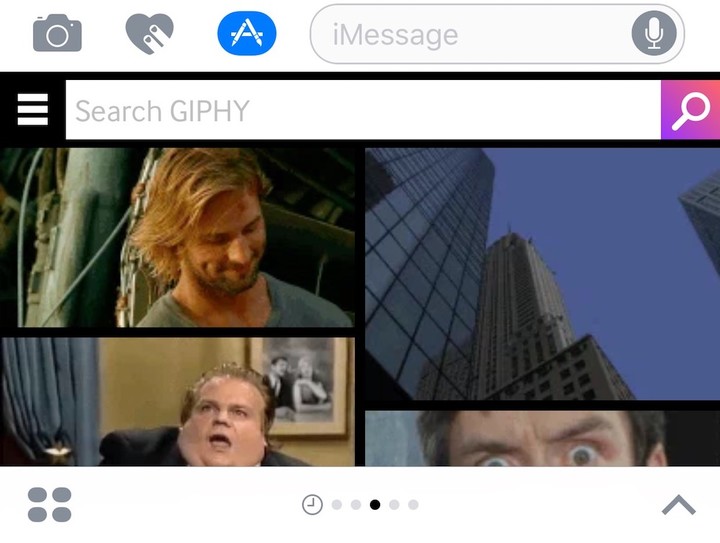Image resolution: width=720 pixels, height=543 pixels.
Task: Tap the pink magnifier search button
Action: (x=690, y=110)
